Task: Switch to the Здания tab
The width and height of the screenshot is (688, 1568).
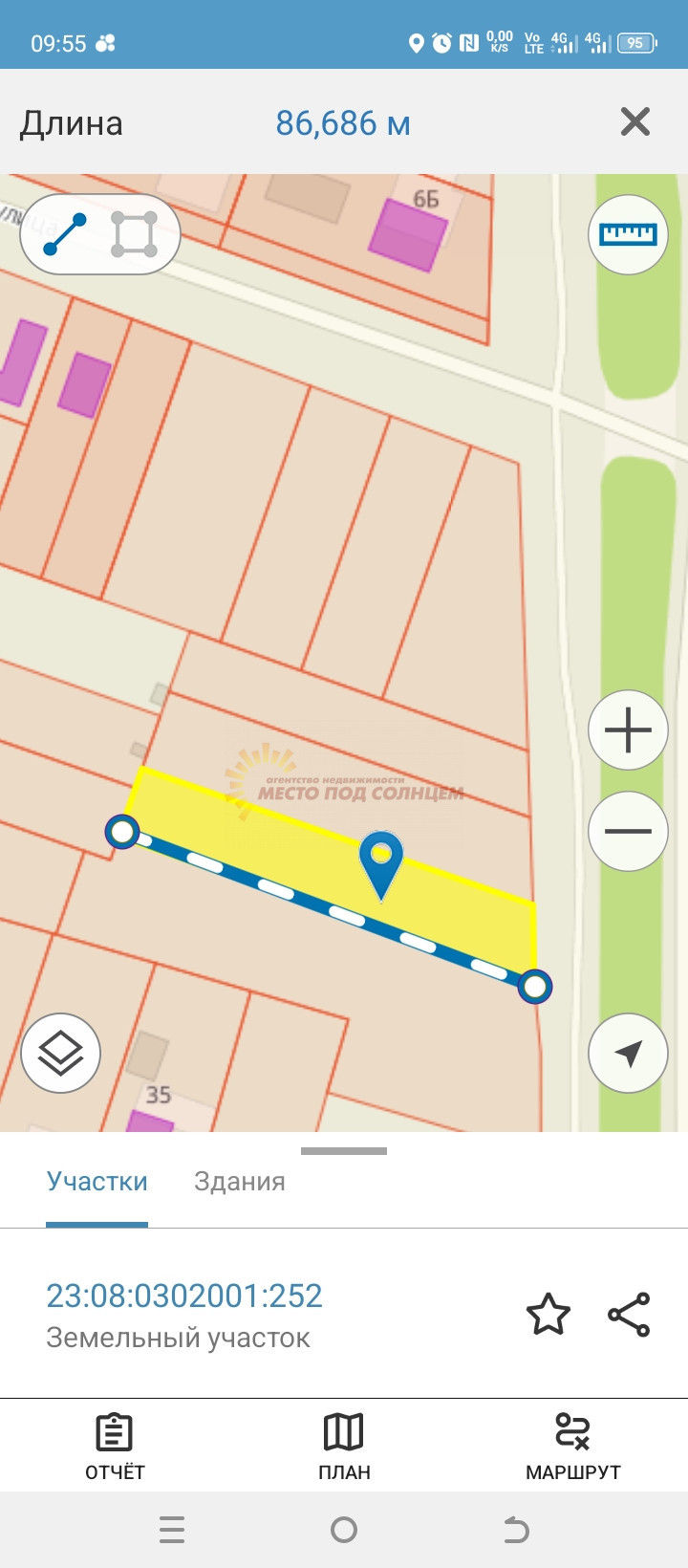Action: tap(240, 1182)
